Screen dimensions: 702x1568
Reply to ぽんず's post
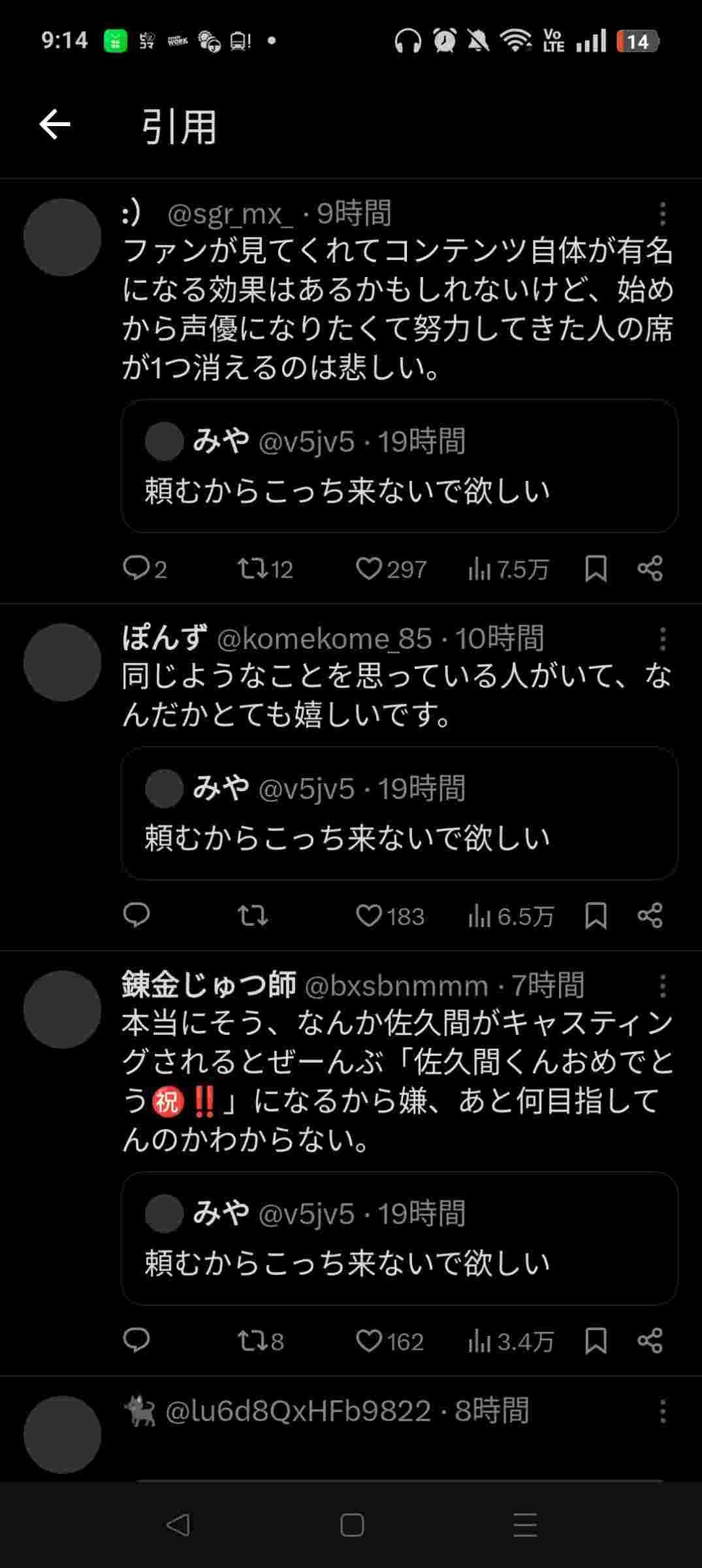(x=136, y=915)
